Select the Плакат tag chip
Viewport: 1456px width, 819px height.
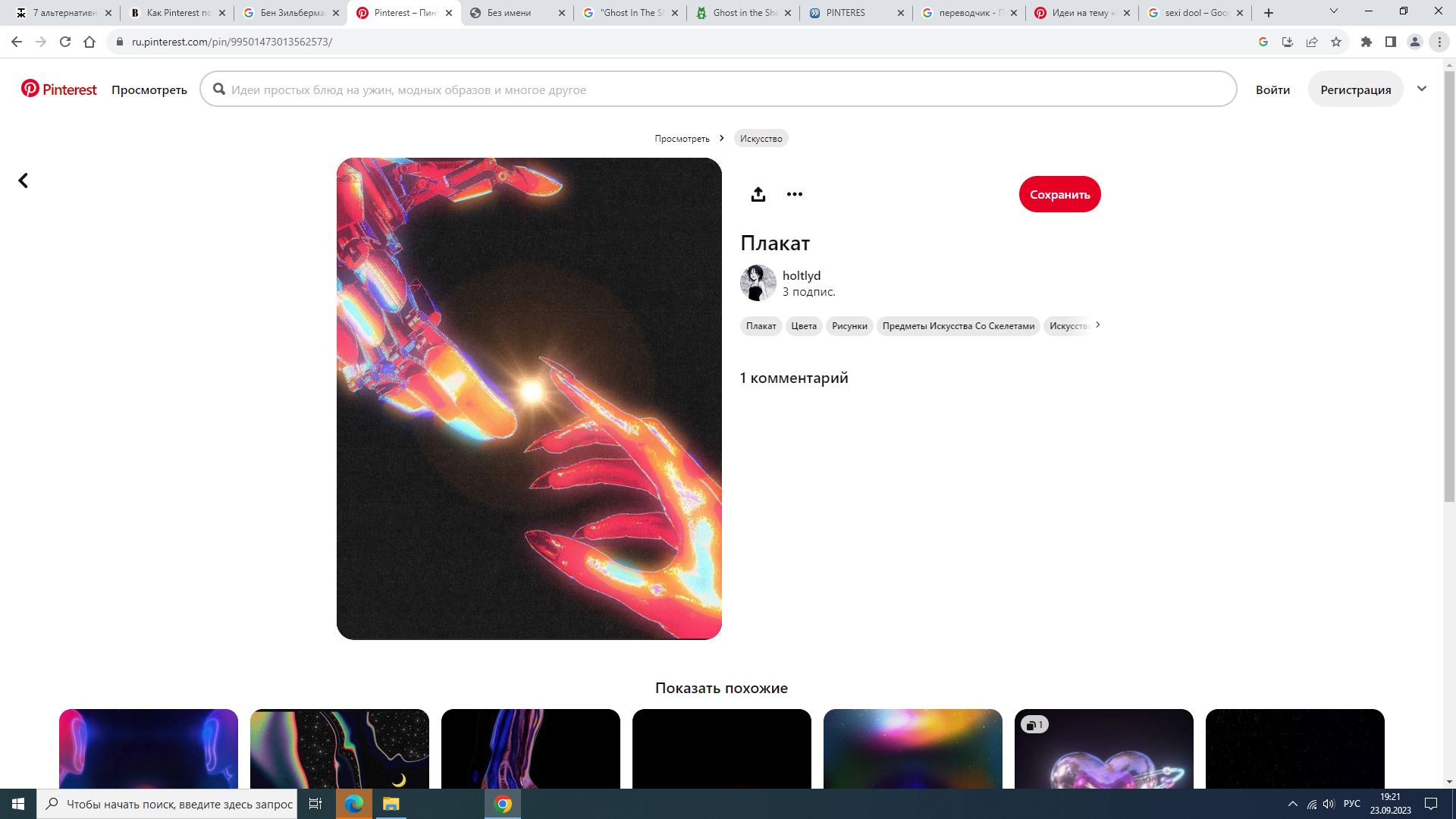click(761, 326)
